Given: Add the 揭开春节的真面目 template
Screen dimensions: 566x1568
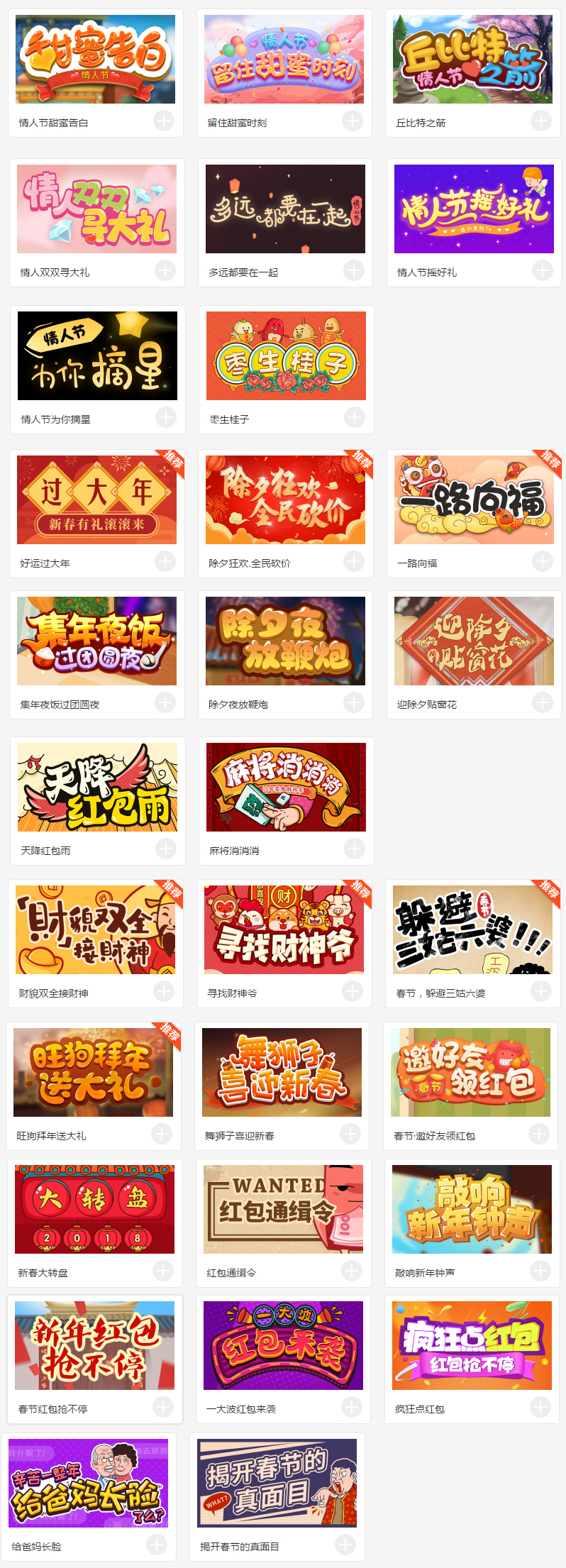Looking at the screenshot, I should coord(345,1545).
